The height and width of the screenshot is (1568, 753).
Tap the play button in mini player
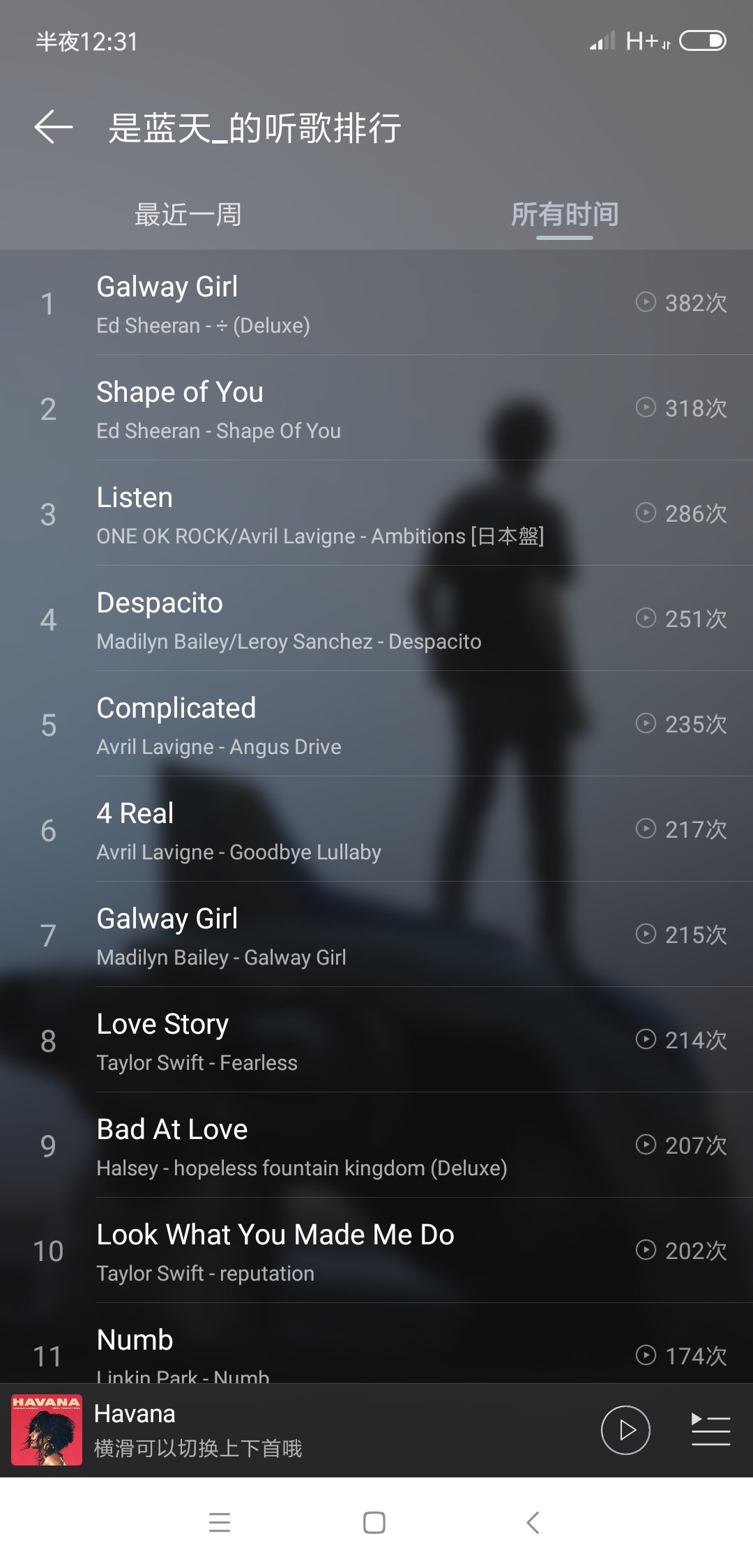click(x=625, y=1430)
